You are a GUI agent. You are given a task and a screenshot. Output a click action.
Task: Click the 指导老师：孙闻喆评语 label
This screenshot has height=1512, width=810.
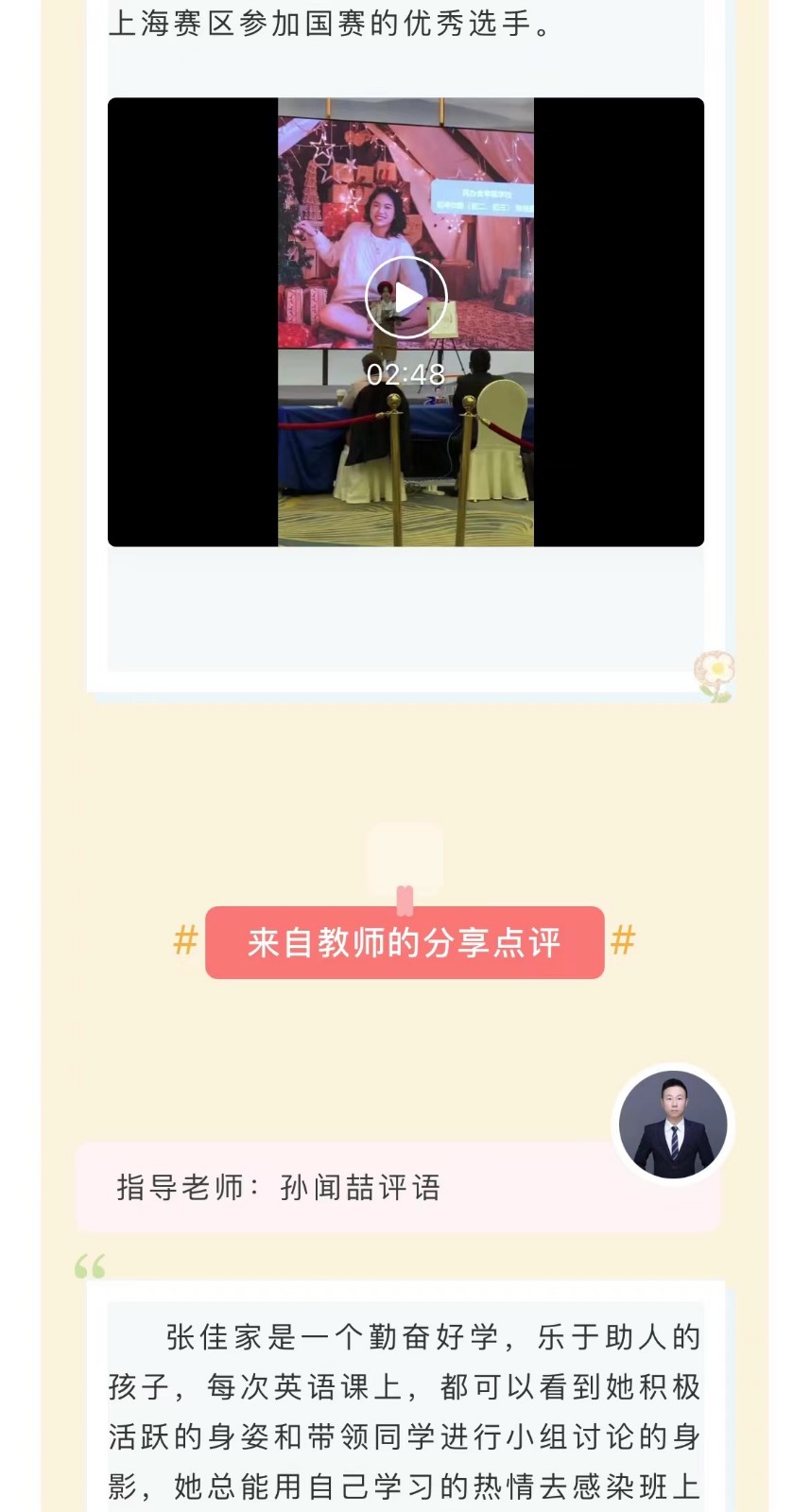[277, 1188]
